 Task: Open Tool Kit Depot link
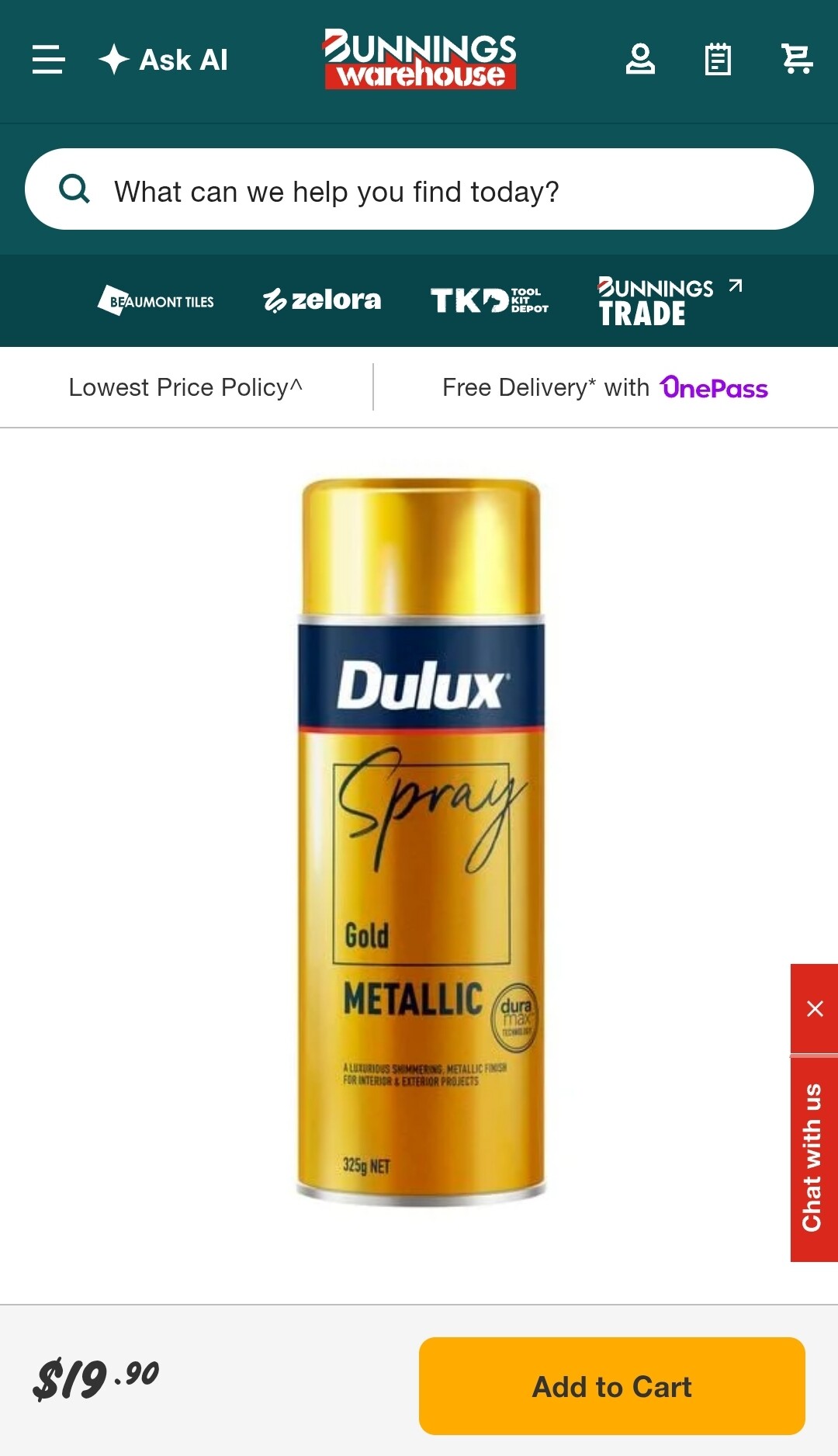pos(490,300)
